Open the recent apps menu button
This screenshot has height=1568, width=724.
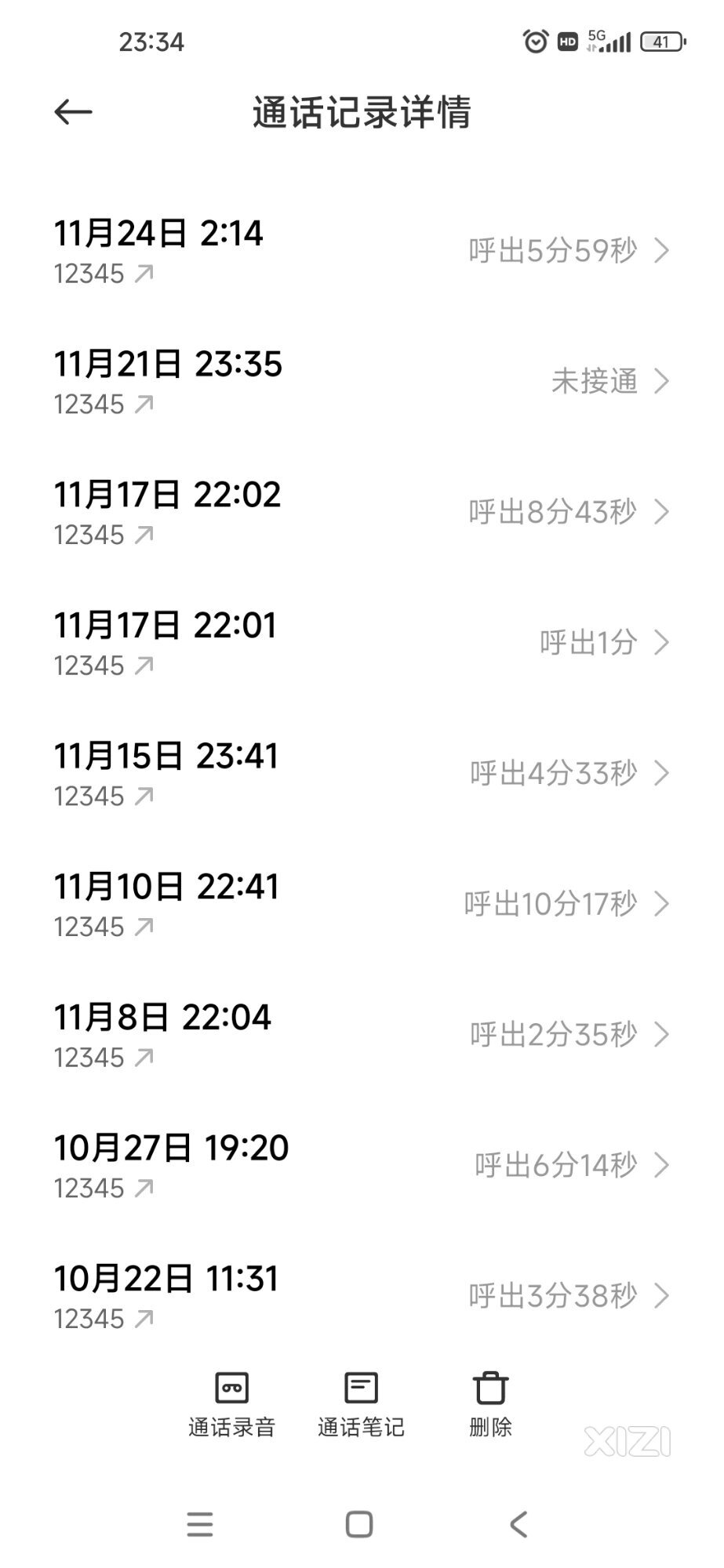point(200,1525)
